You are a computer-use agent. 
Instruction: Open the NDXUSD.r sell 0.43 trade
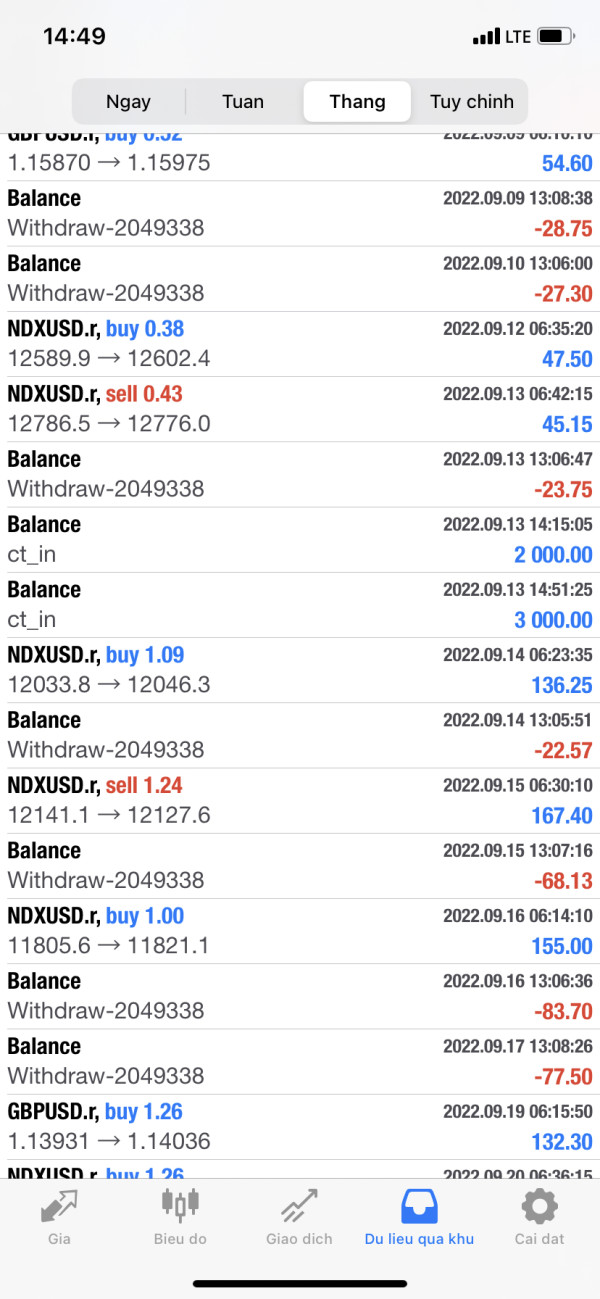[300, 409]
